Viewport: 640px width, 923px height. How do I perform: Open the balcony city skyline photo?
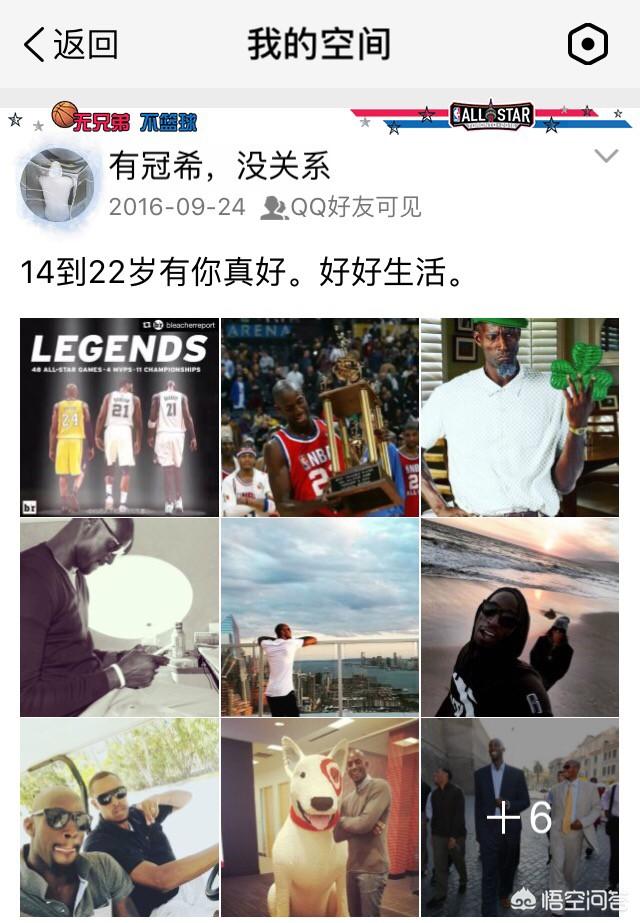(x=320, y=617)
